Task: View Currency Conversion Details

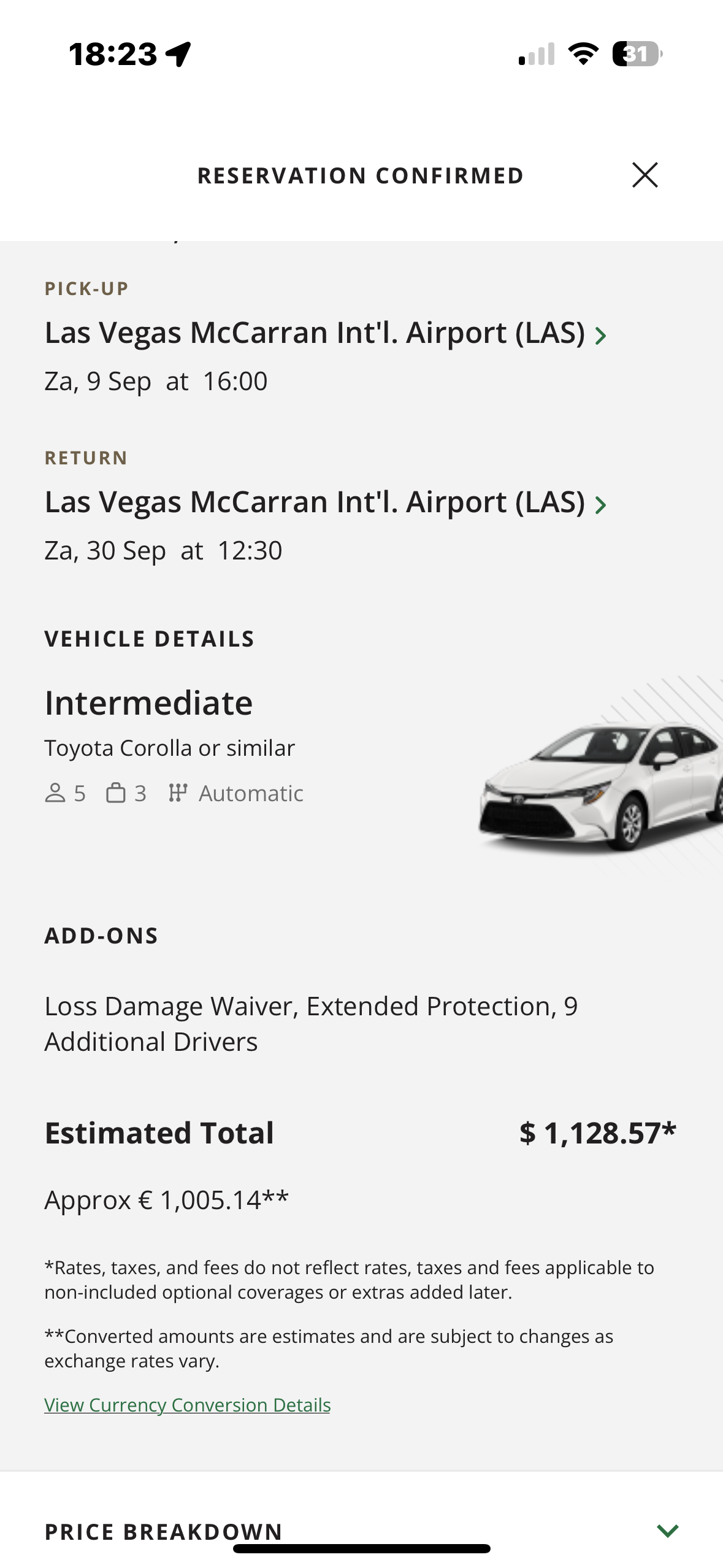Action: tap(187, 1405)
